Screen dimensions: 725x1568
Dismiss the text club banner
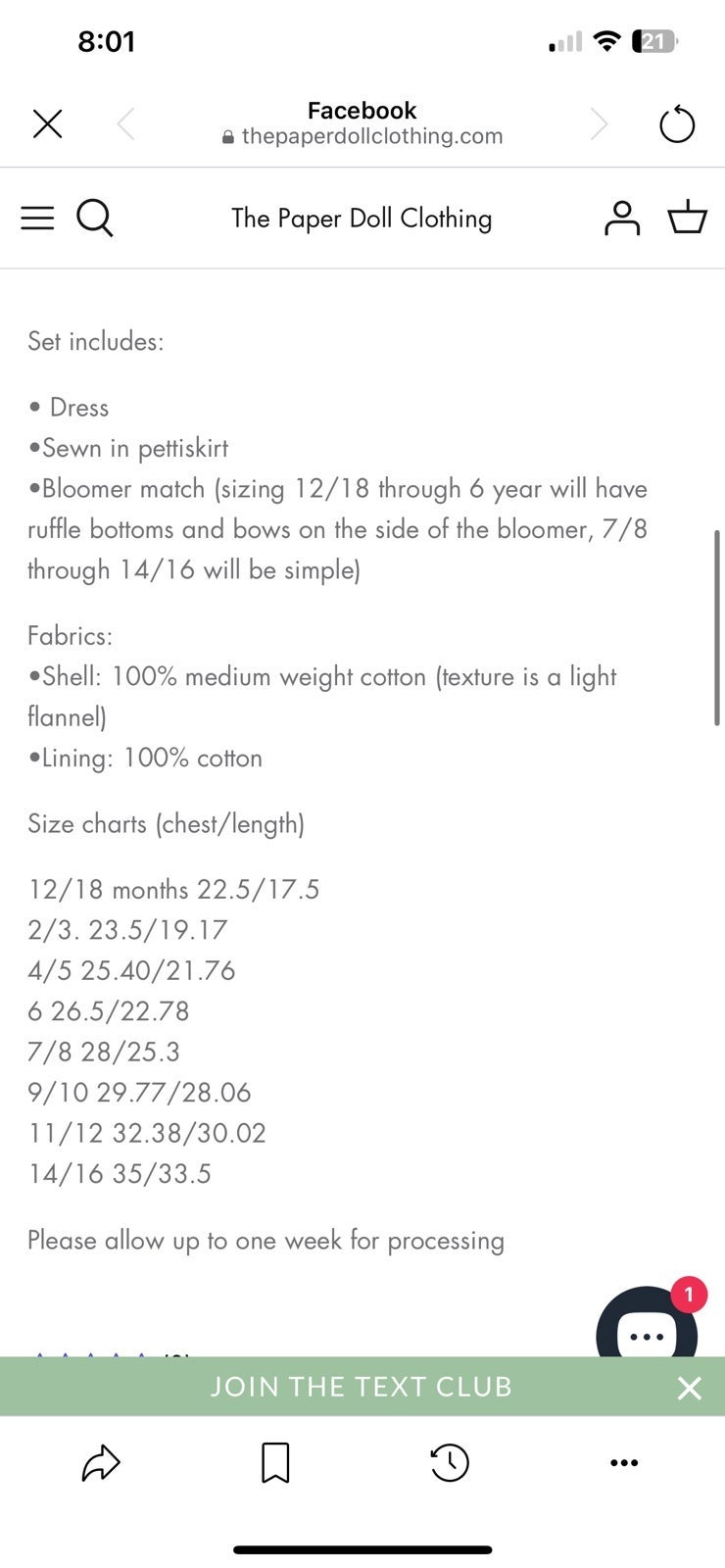[x=690, y=1388]
